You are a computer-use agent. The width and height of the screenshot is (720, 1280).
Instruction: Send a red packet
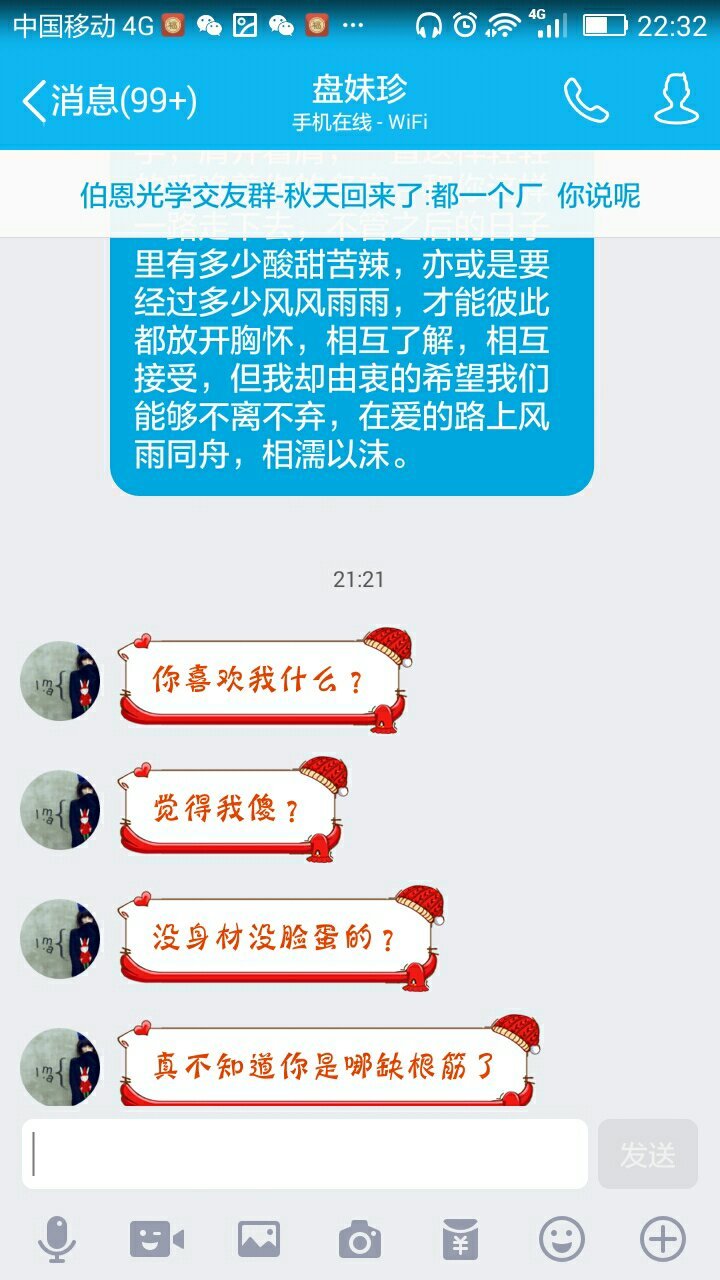point(460,1240)
